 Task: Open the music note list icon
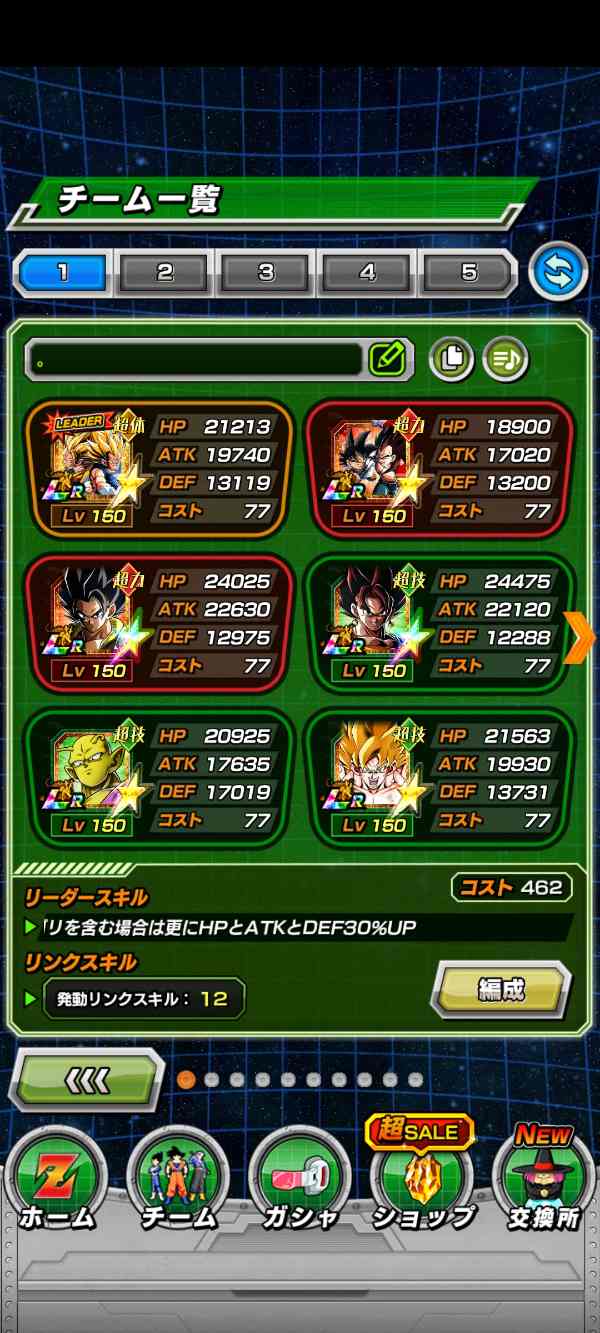pos(506,359)
